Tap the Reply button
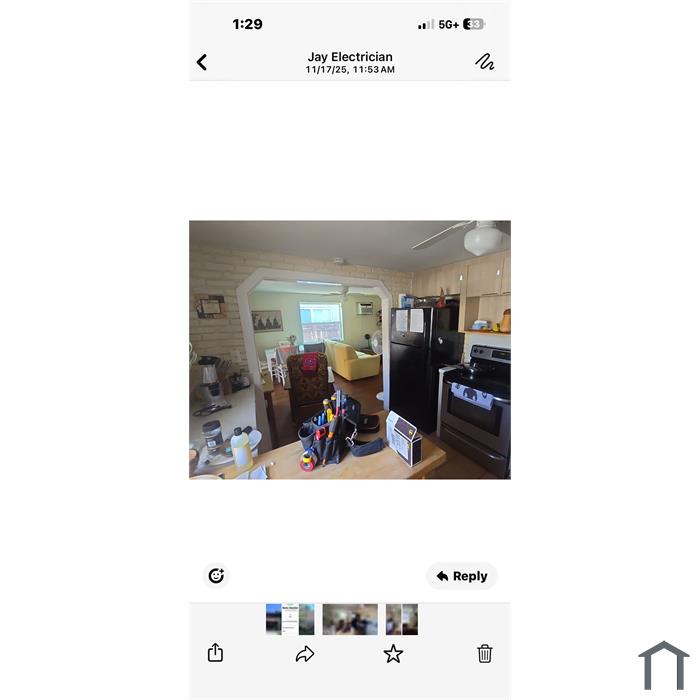700x700 pixels. click(x=462, y=576)
